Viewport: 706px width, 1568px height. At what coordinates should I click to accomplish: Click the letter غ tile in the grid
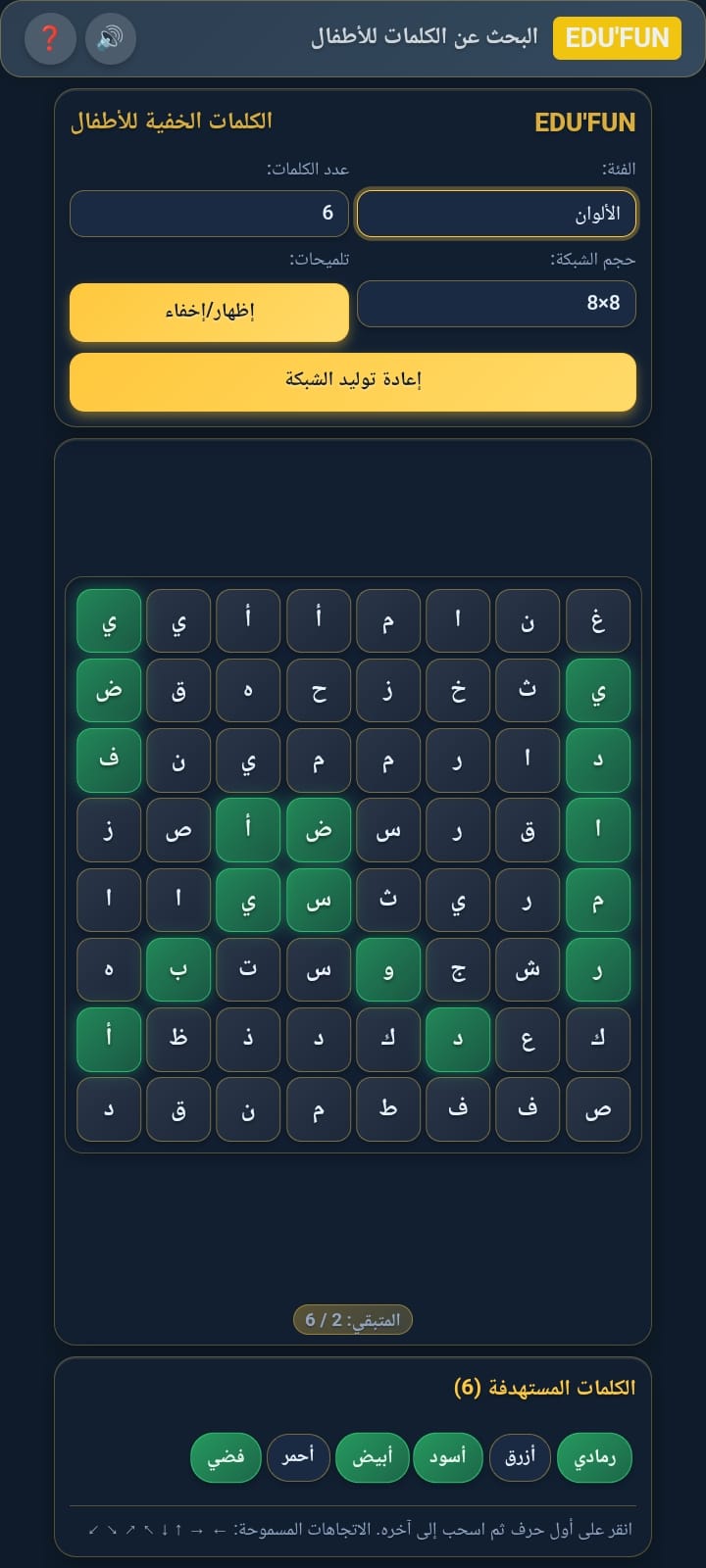598,621
